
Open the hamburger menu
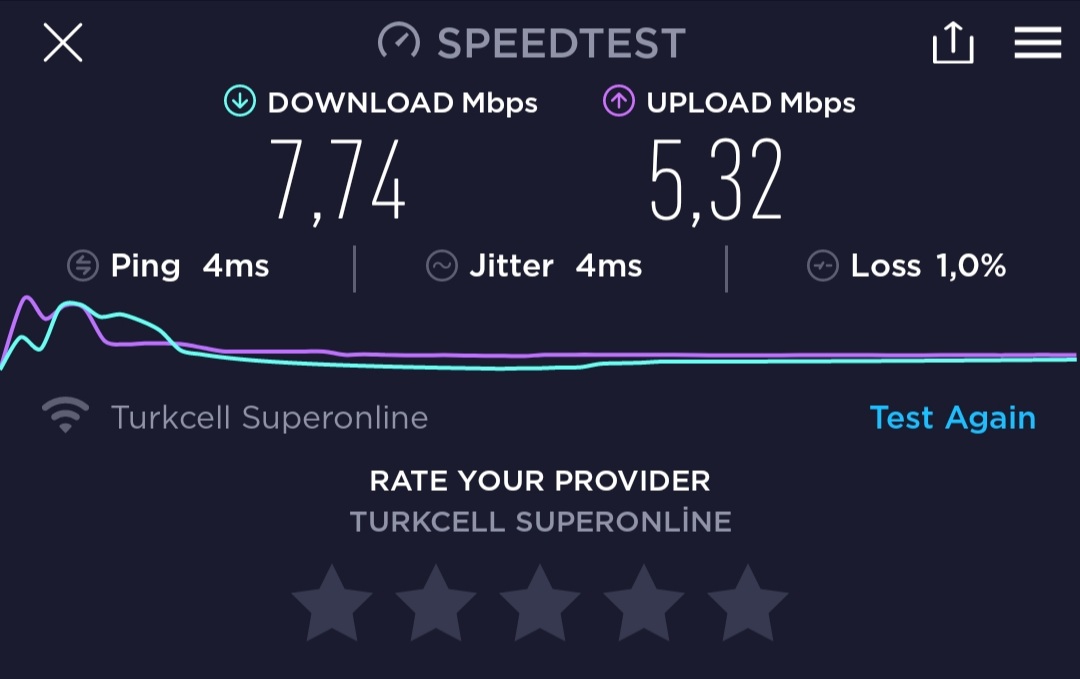(x=1037, y=43)
